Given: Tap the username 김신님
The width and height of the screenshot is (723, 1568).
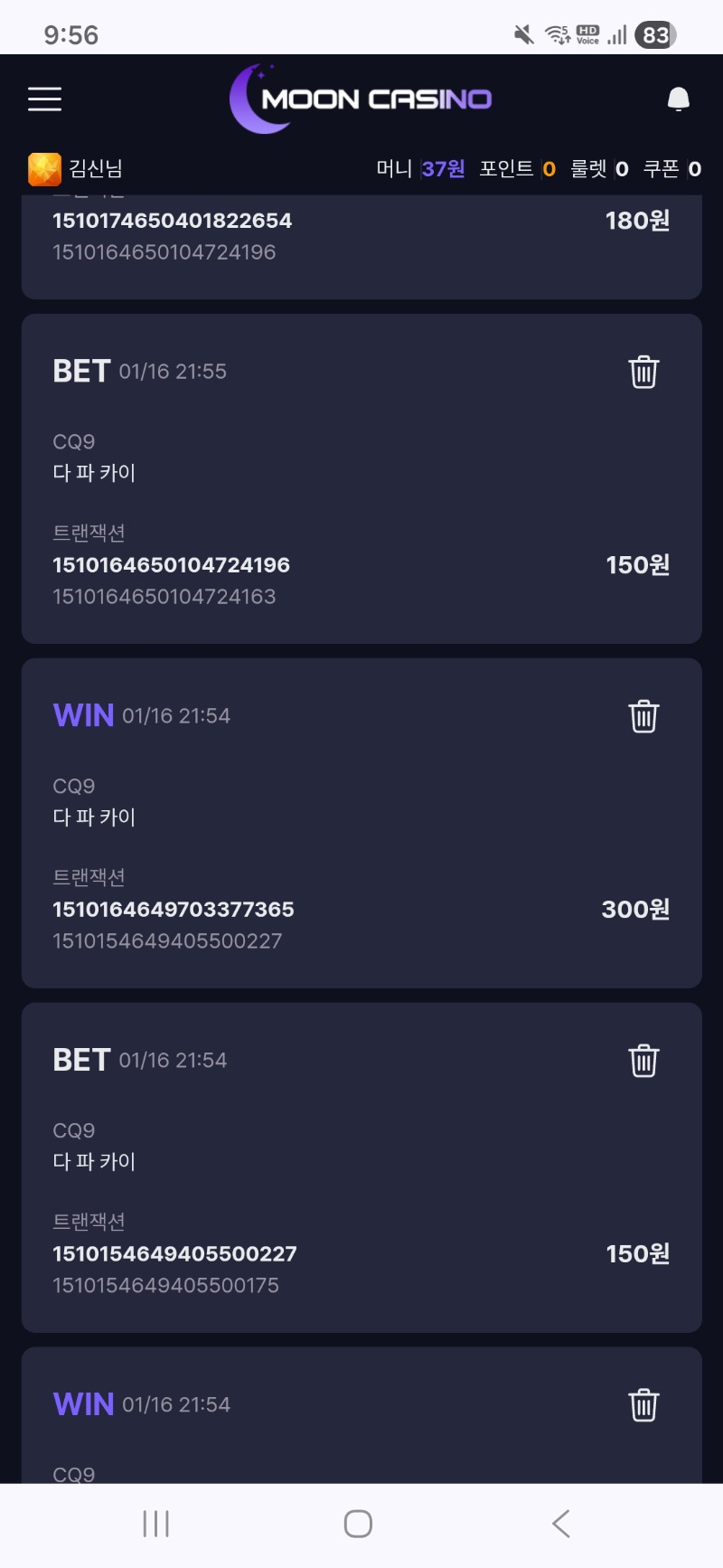Looking at the screenshot, I should pos(94,168).
